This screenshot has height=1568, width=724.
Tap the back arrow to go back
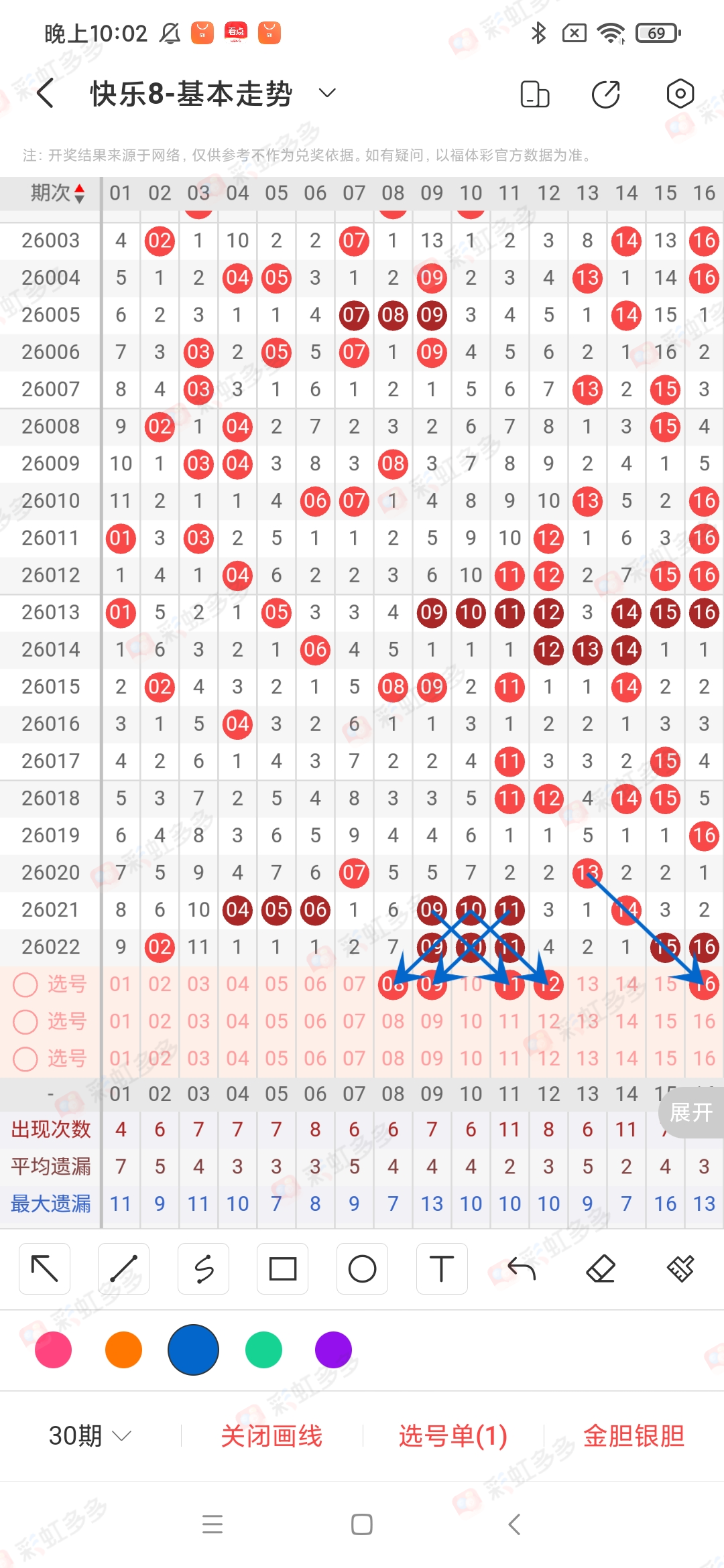(x=44, y=94)
